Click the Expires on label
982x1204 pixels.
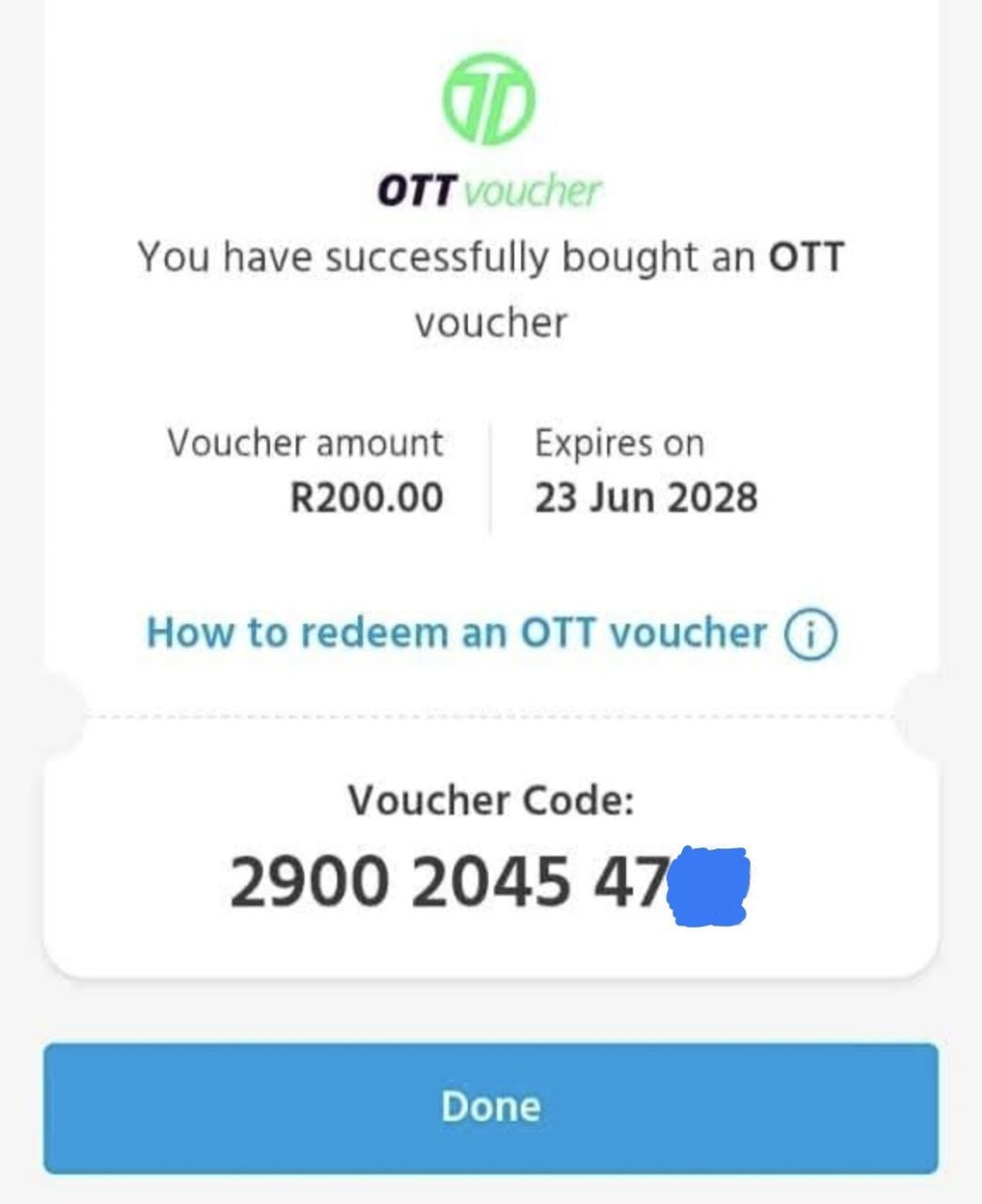point(618,440)
